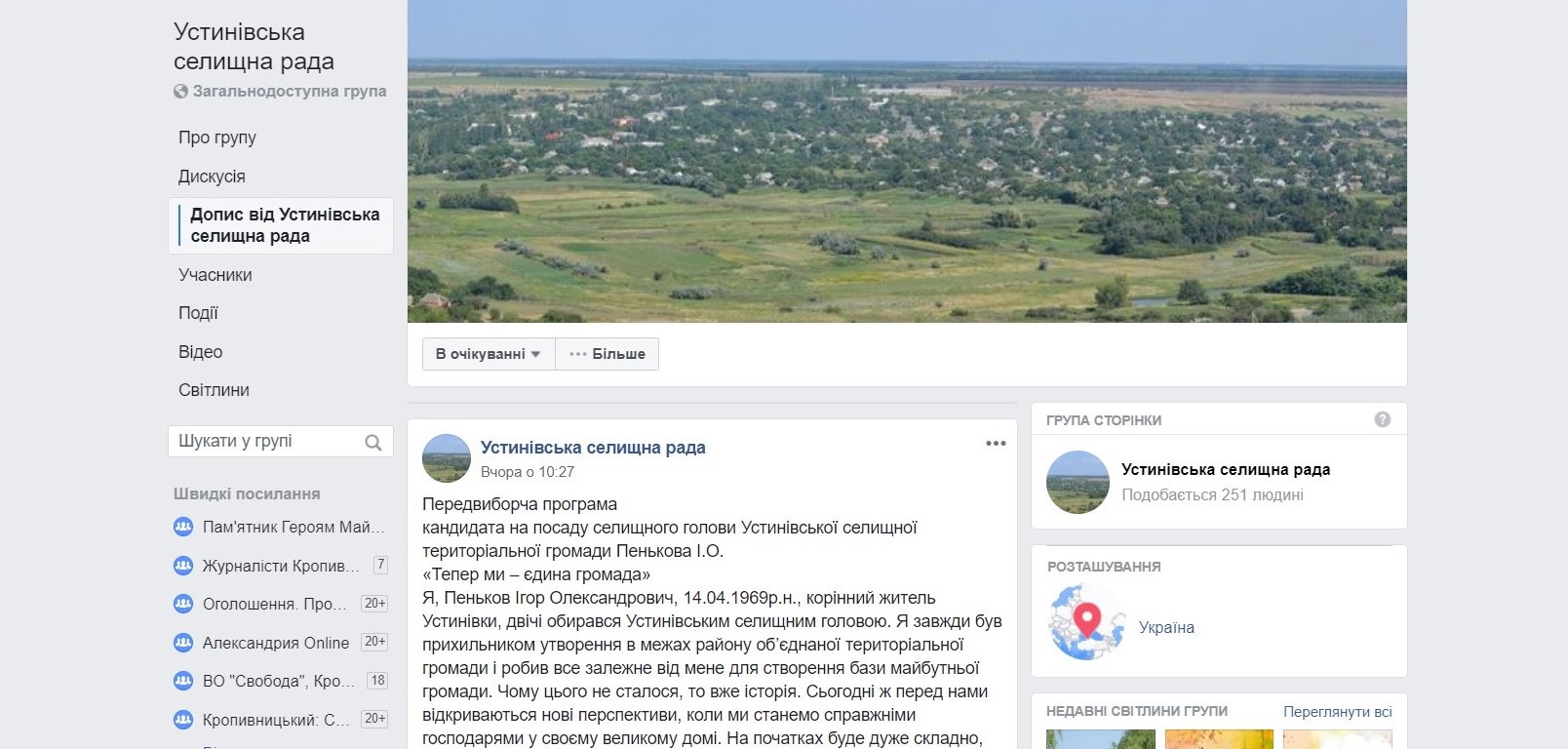Viewport: 1568px width, 749px height.
Task: Open the post's three-dot options menu
Action: pyautogui.click(x=996, y=444)
